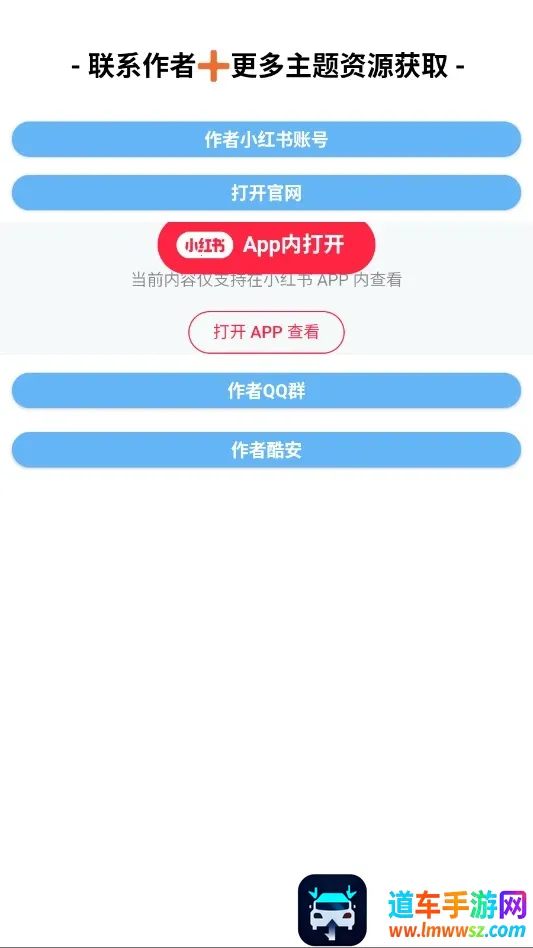Open the author's 小红书账号 link
The height and width of the screenshot is (948, 533).
point(266,140)
